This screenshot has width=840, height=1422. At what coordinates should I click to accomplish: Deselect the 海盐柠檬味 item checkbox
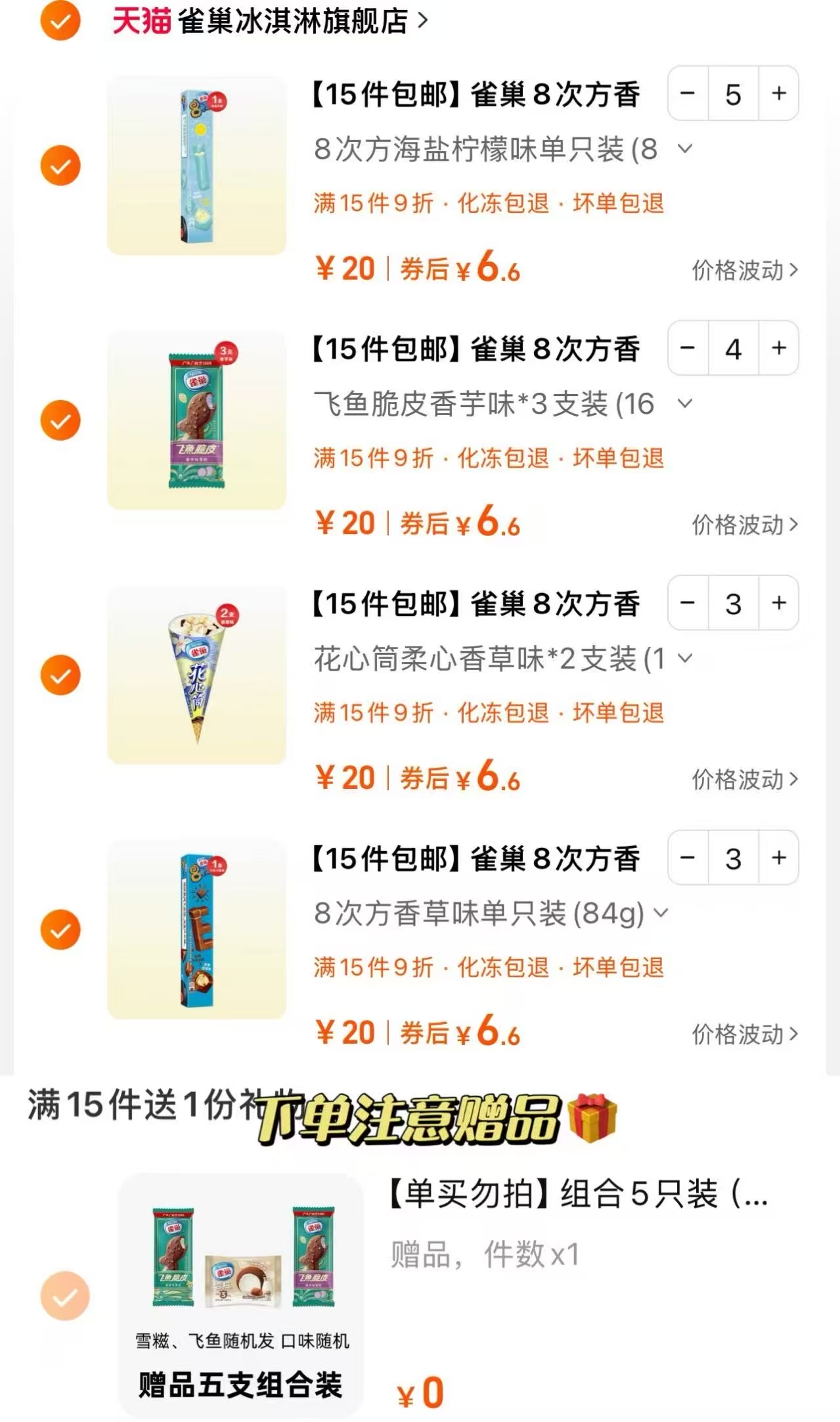pyautogui.click(x=60, y=166)
